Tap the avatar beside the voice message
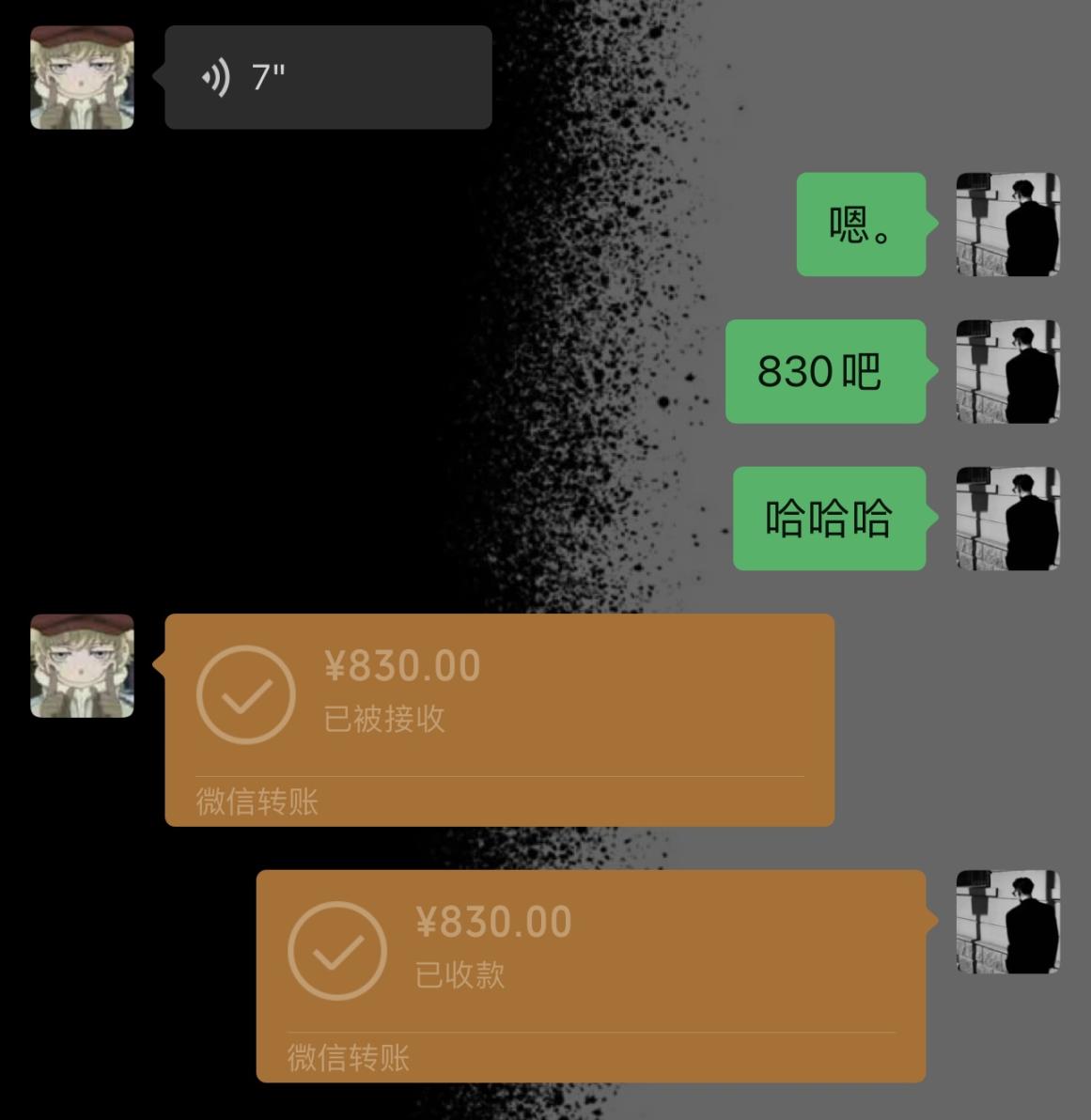This screenshot has height=1120, width=1091. [x=82, y=77]
